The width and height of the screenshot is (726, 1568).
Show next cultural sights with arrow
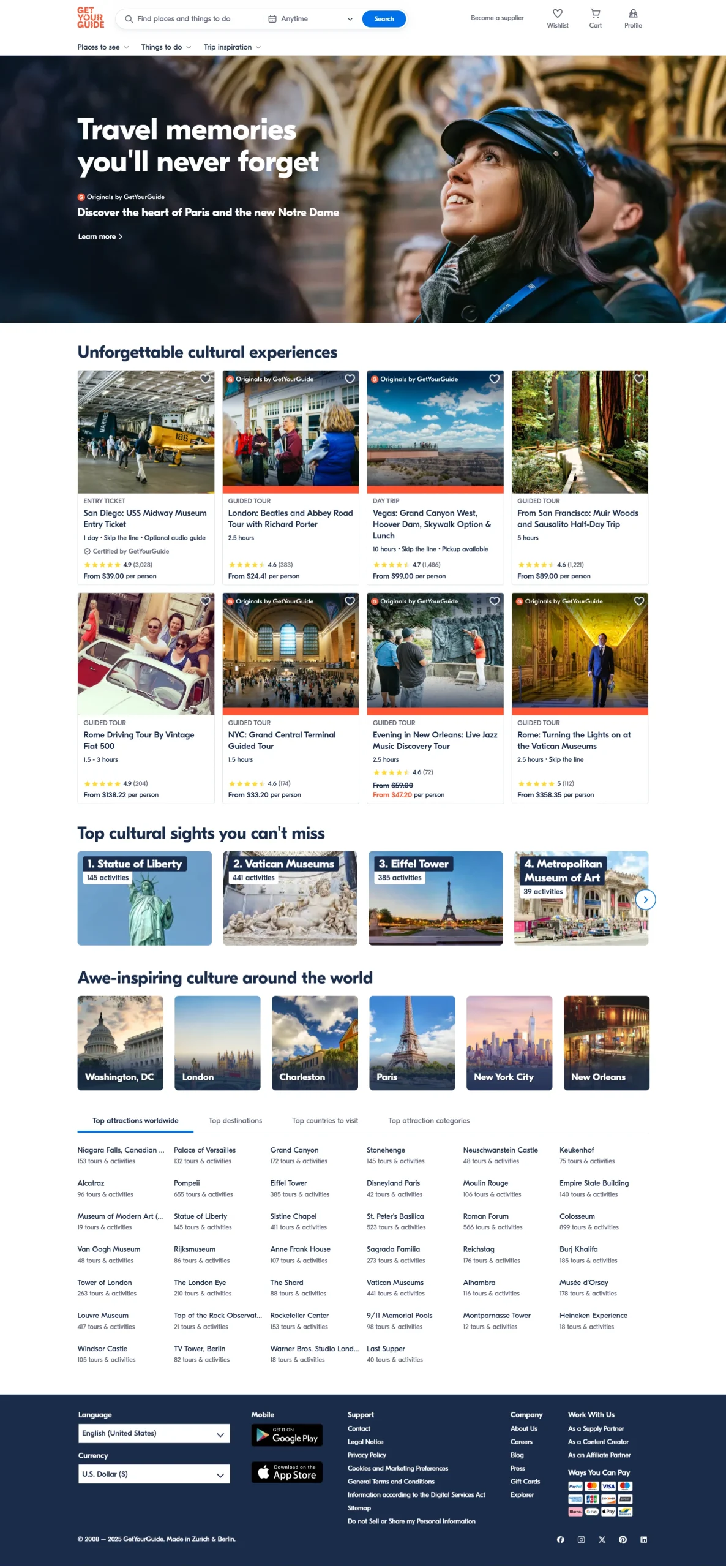(645, 899)
